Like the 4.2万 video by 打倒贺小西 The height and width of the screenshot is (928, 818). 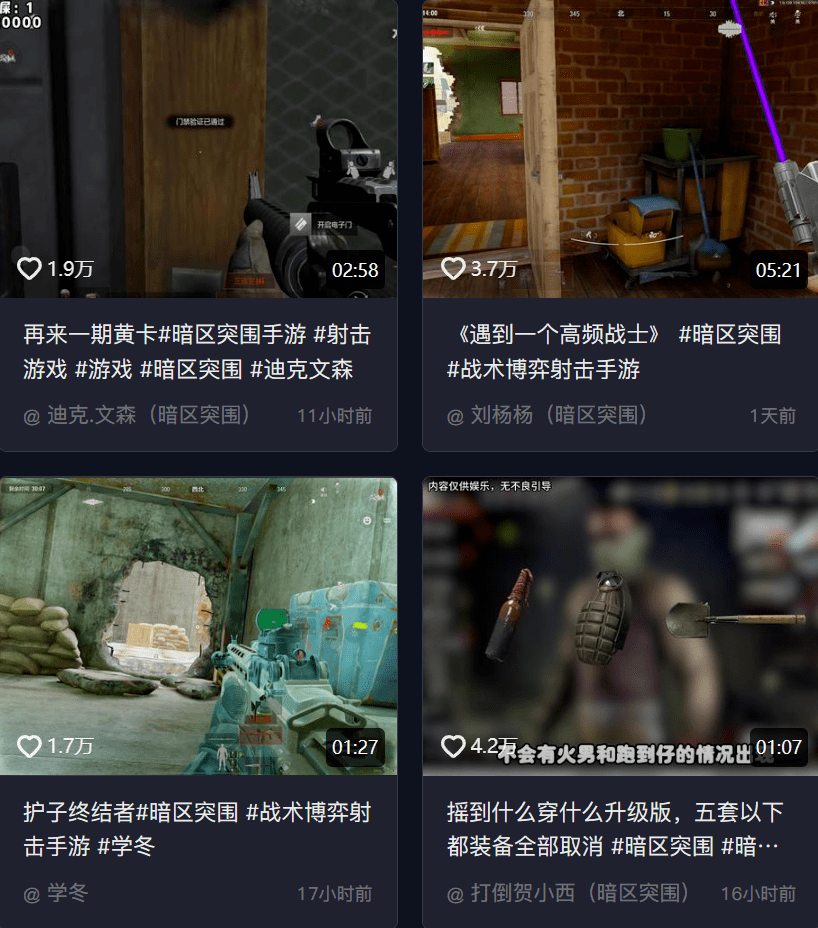(x=453, y=746)
